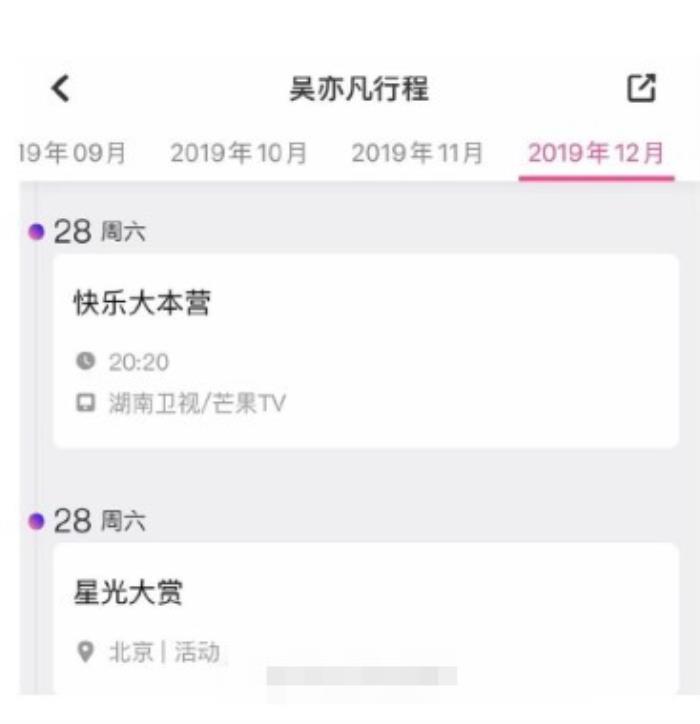The height and width of the screenshot is (724, 700).
Task: Show the partially visible 09月 tab
Action: (73, 154)
